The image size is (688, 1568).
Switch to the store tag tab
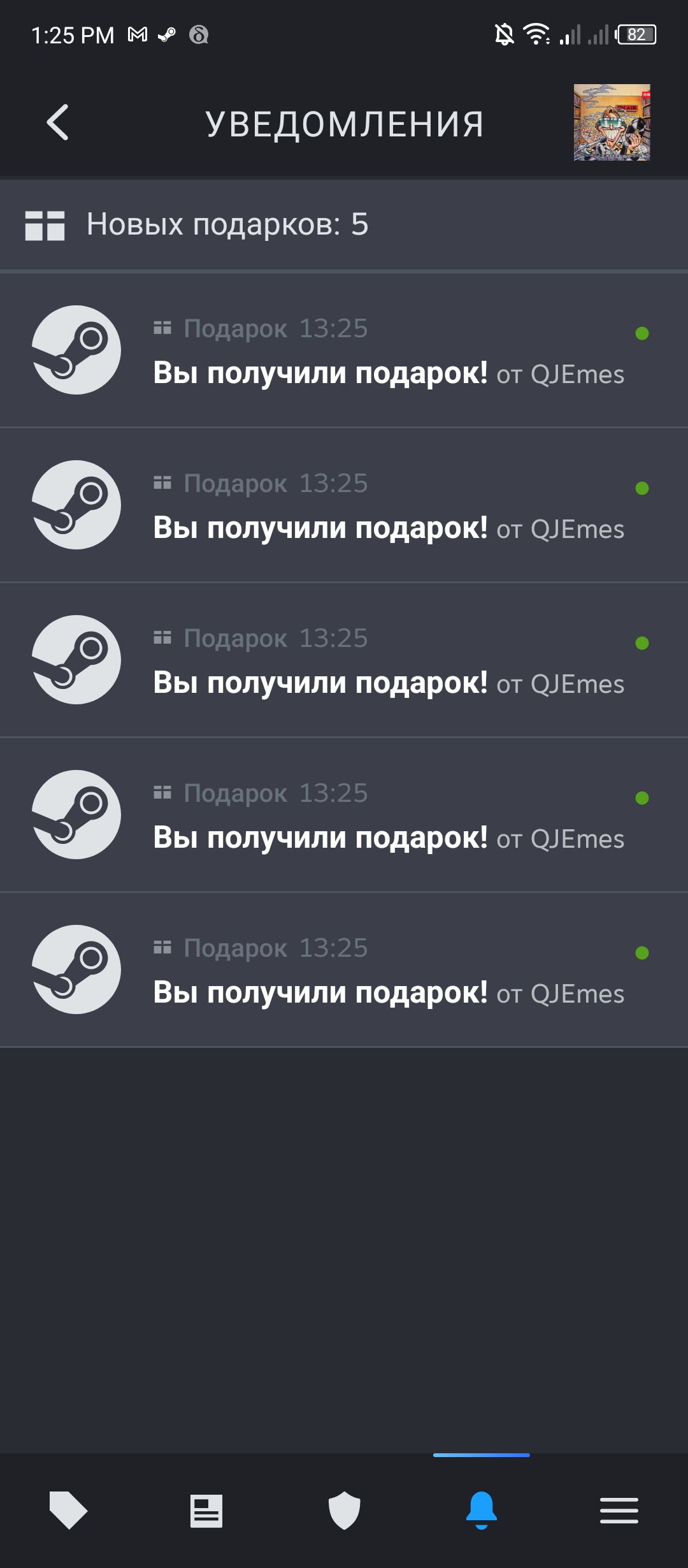click(x=68, y=1509)
